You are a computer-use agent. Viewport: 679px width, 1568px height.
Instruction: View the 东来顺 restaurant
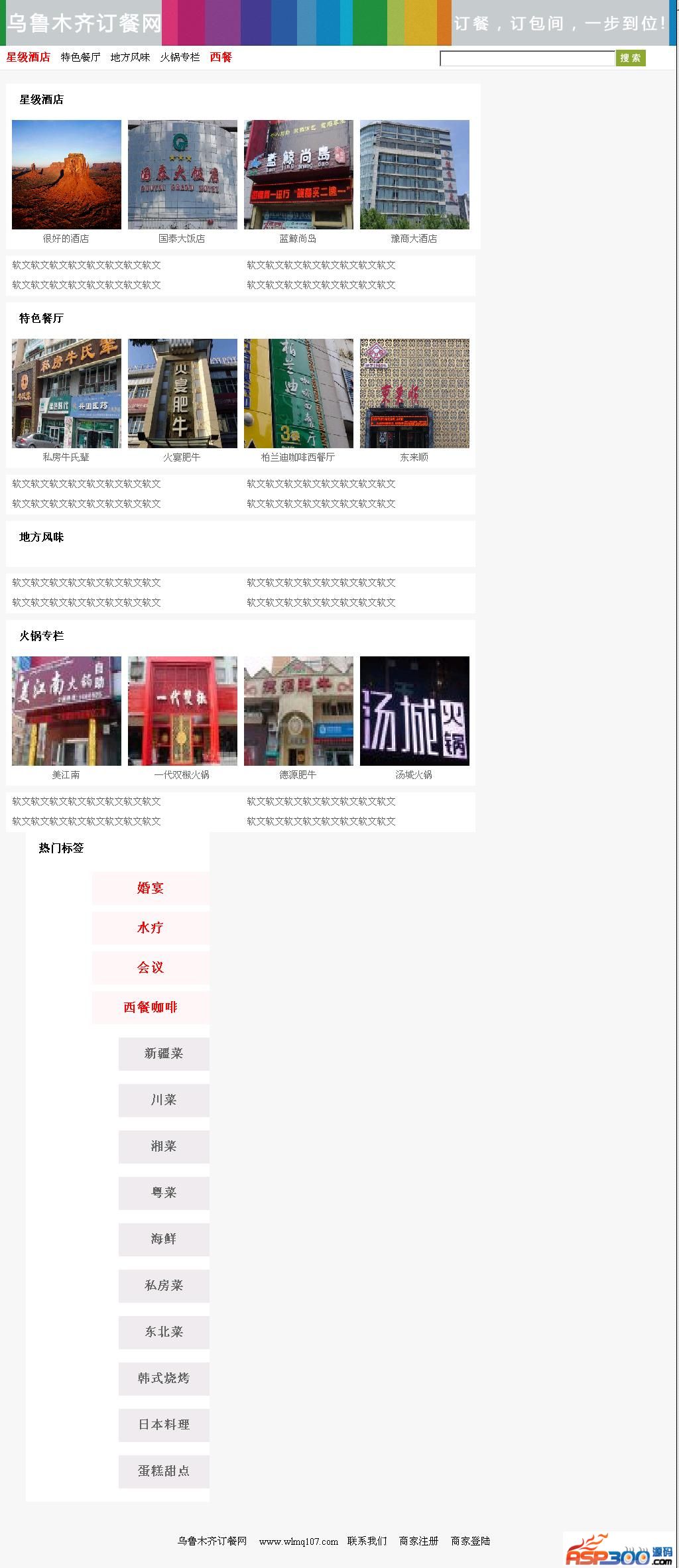(x=414, y=394)
